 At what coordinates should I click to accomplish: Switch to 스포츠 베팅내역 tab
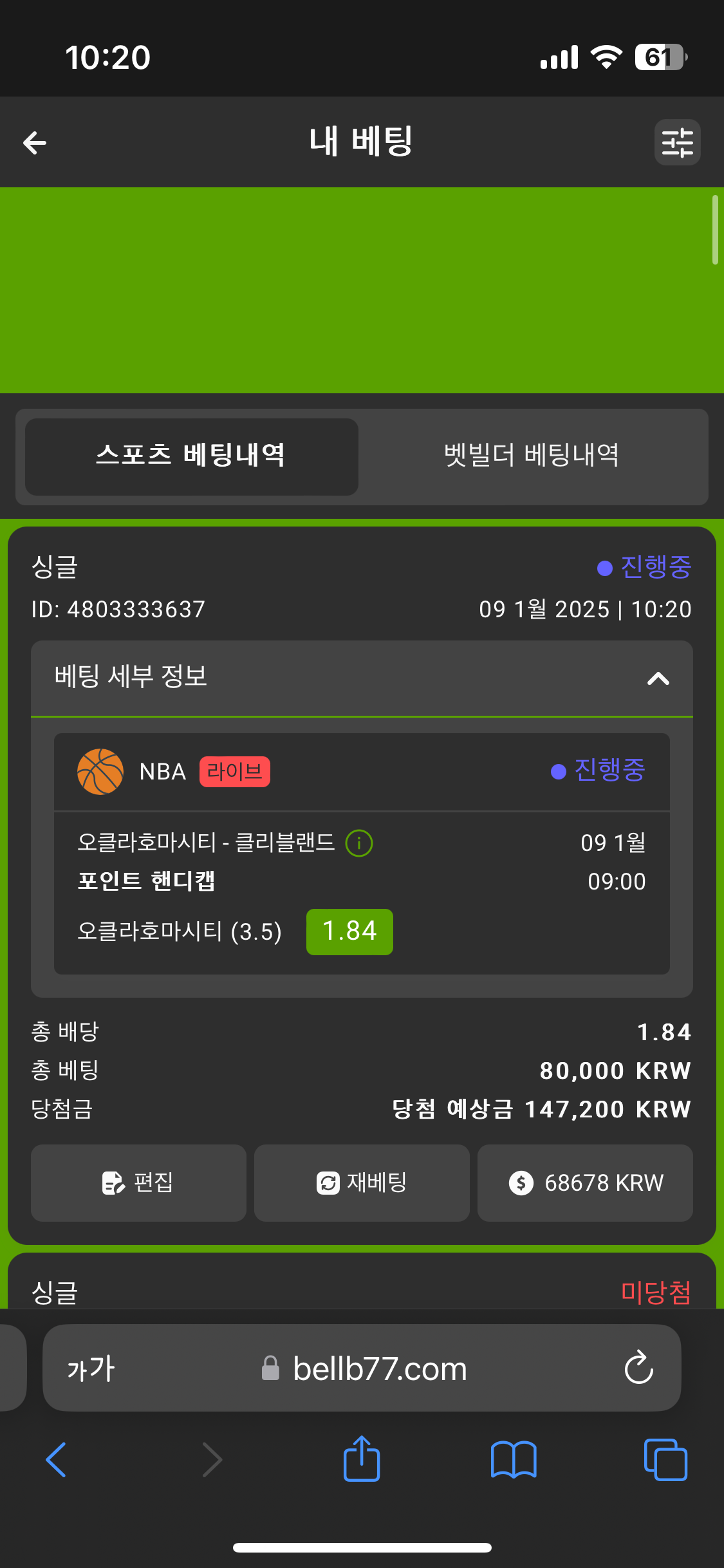[191, 456]
